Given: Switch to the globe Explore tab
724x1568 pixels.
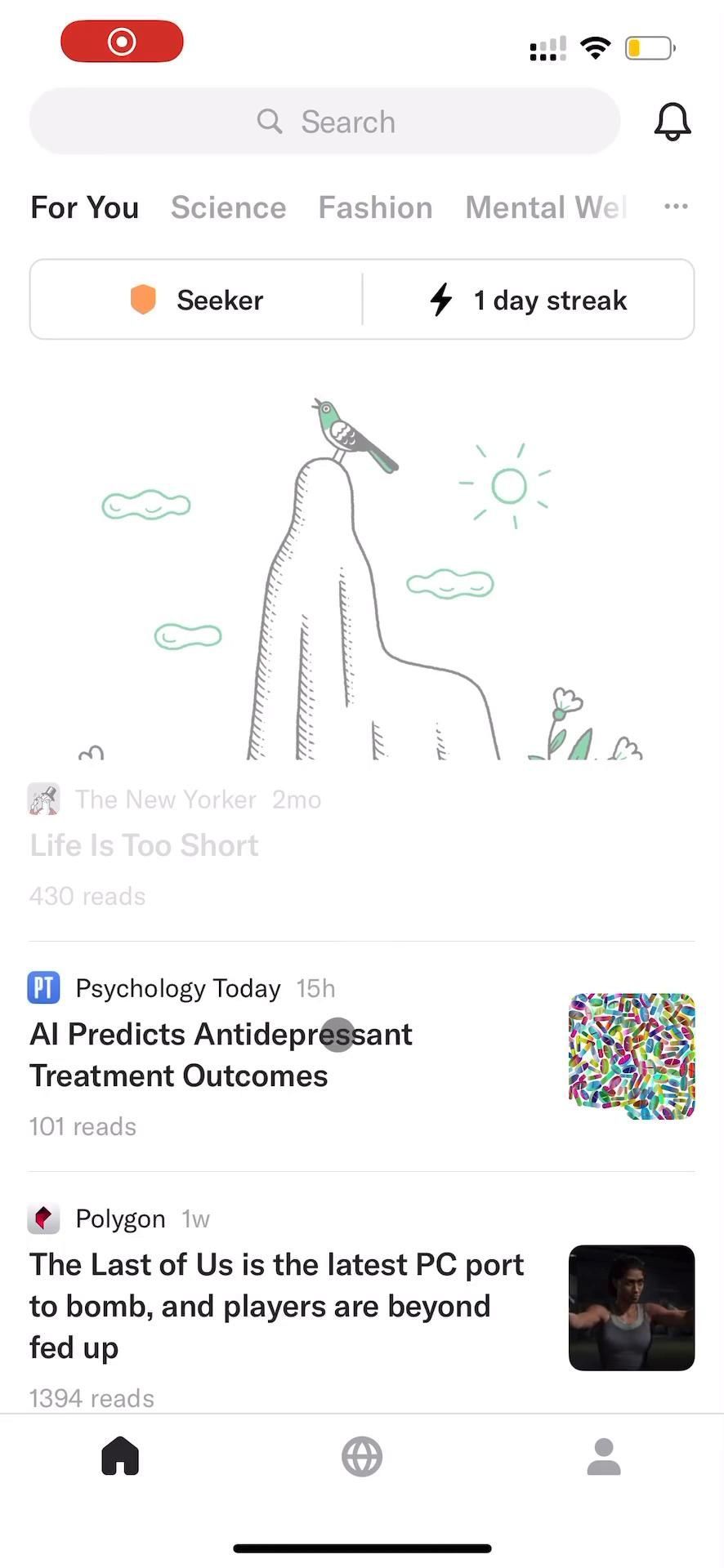Looking at the screenshot, I should (x=362, y=1456).
